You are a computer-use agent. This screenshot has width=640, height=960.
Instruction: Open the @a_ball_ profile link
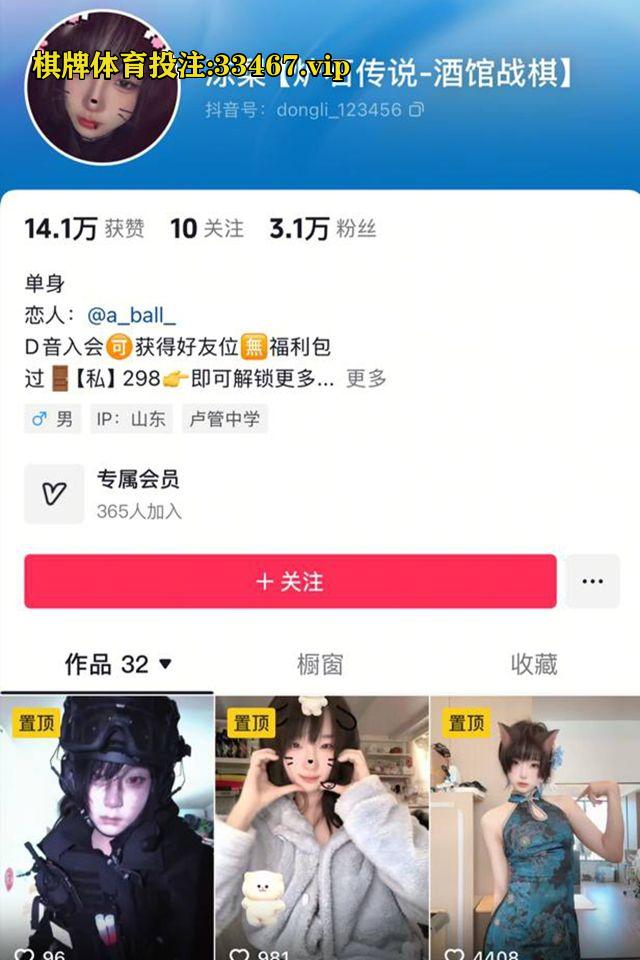point(131,315)
